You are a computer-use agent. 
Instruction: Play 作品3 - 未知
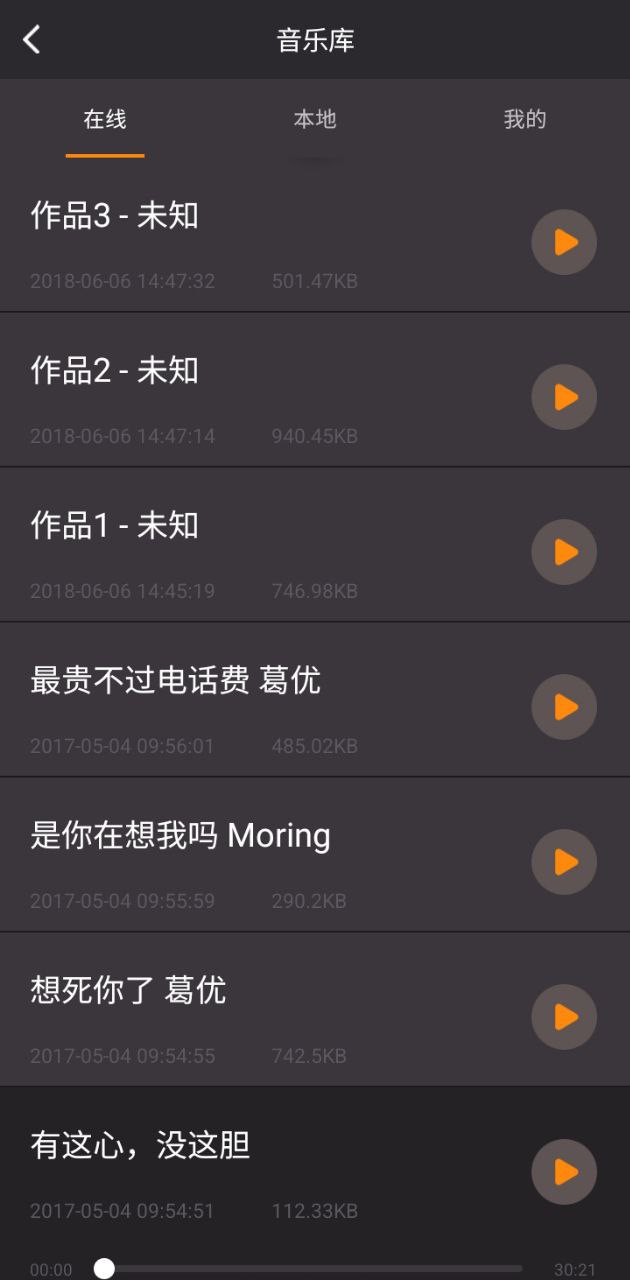point(564,242)
